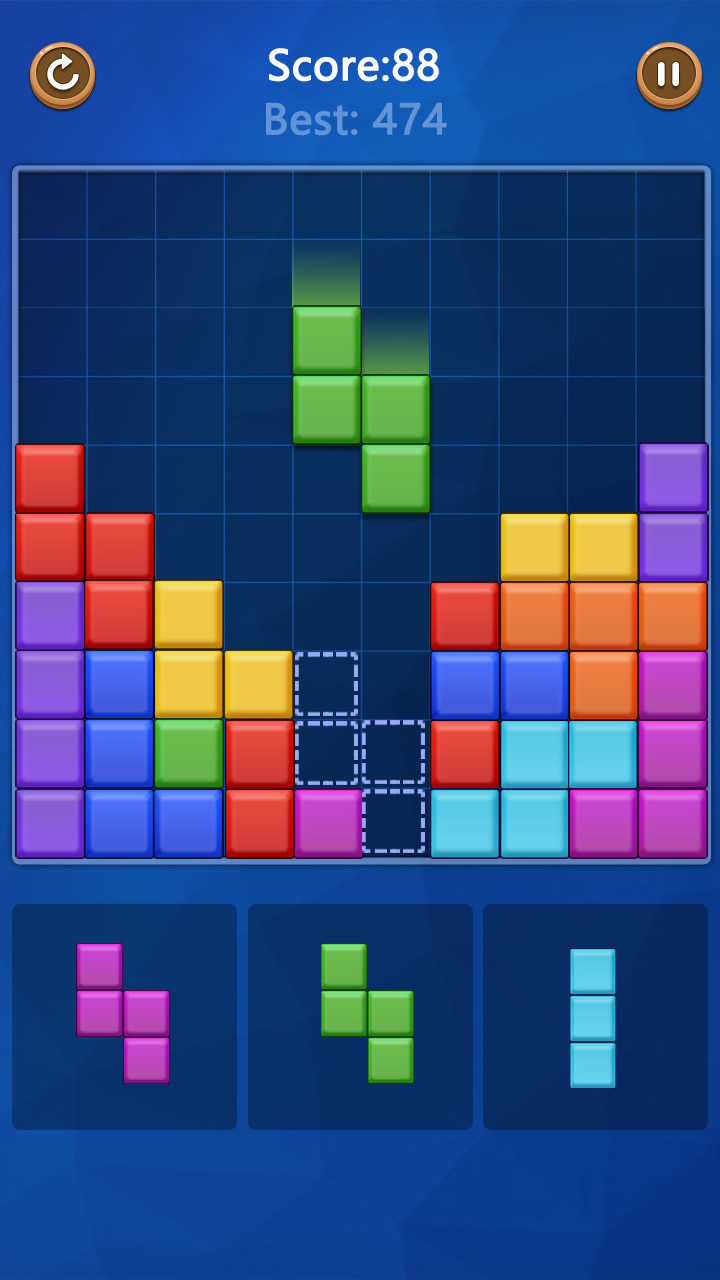Select the magenta S-shaped piece
The height and width of the screenshot is (1280, 720).
[x=123, y=1013]
